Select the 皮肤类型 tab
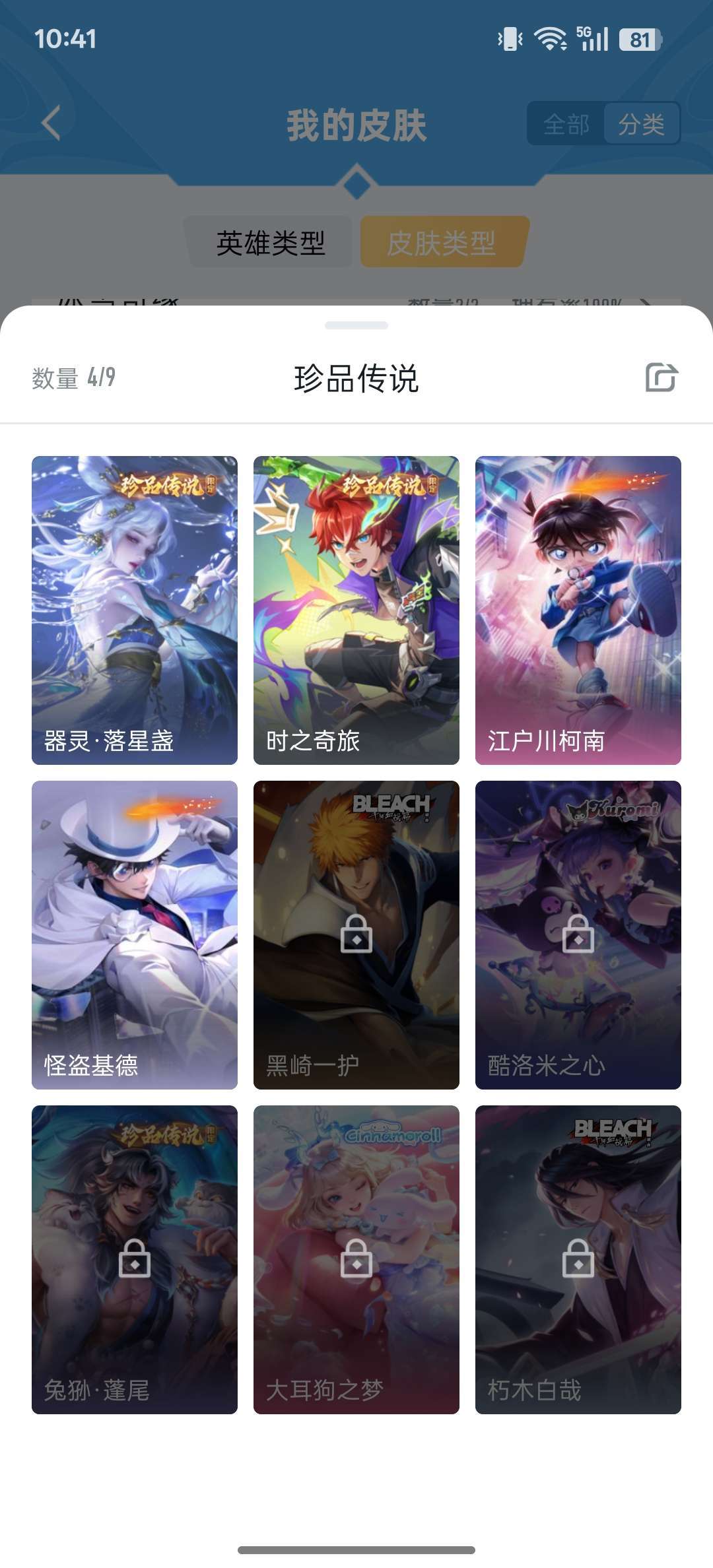 tap(442, 243)
